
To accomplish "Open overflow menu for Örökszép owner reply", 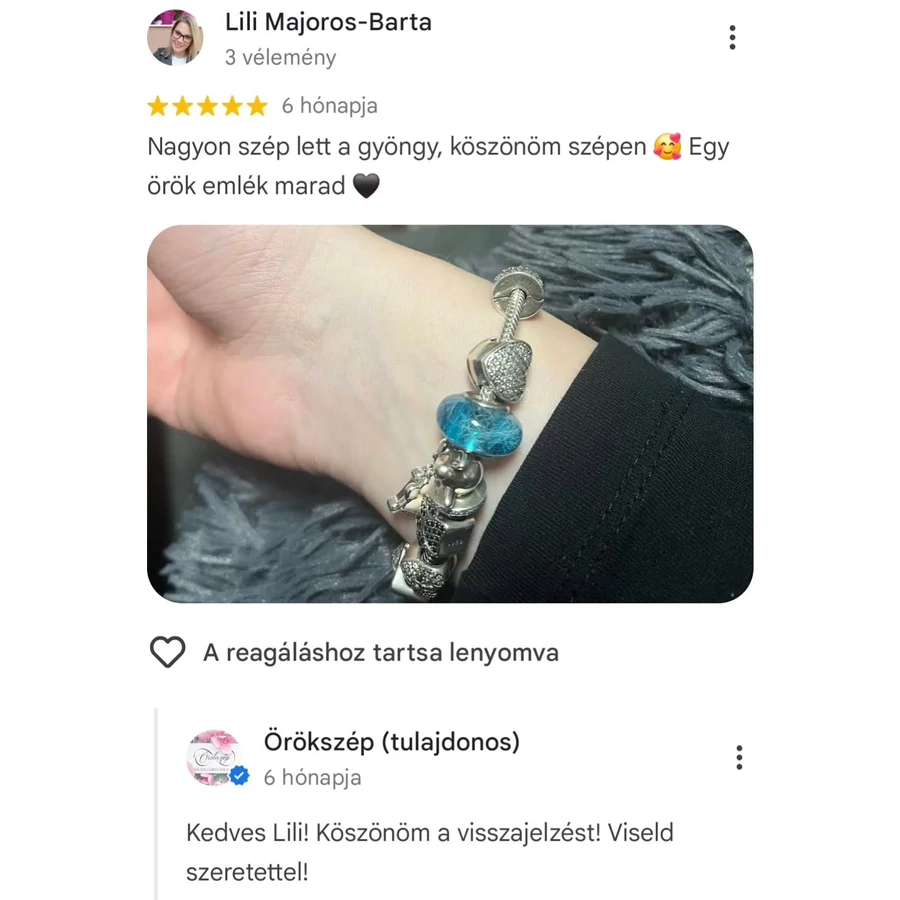I will click(x=739, y=757).
